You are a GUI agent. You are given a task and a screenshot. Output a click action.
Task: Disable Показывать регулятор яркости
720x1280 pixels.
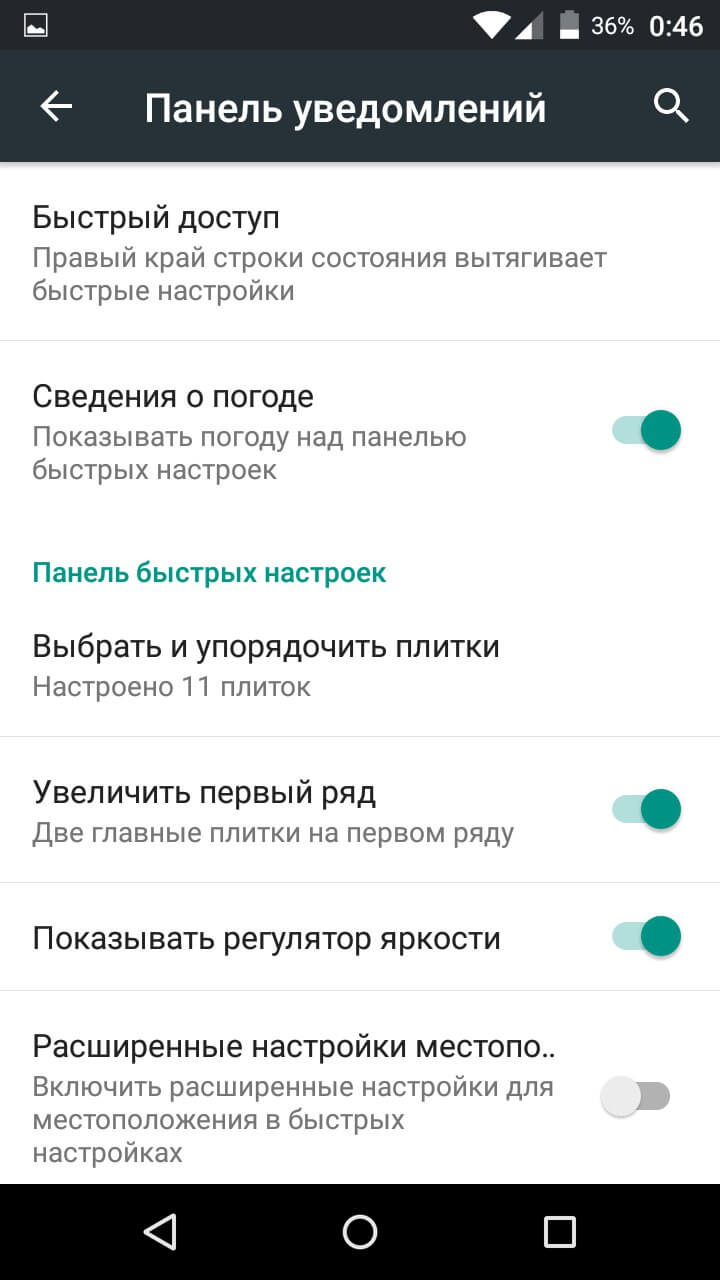[648, 936]
